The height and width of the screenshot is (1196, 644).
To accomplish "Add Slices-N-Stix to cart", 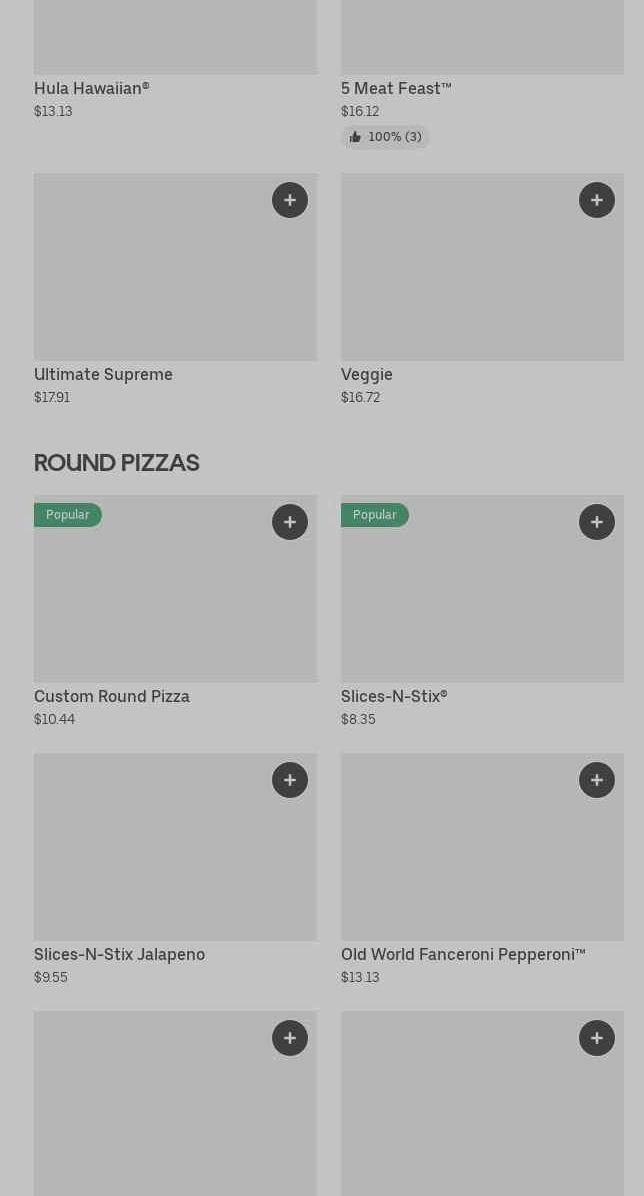I will click(597, 522).
